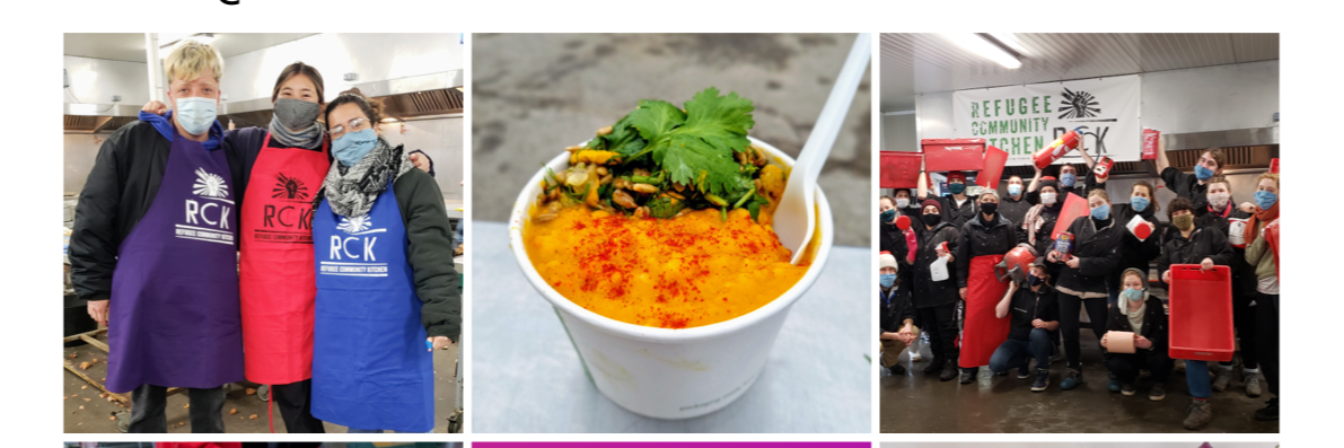This screenshot has height=448, width=1344.
Task: Open the photo of three volunteers in aprons
Action: [263, 232]
